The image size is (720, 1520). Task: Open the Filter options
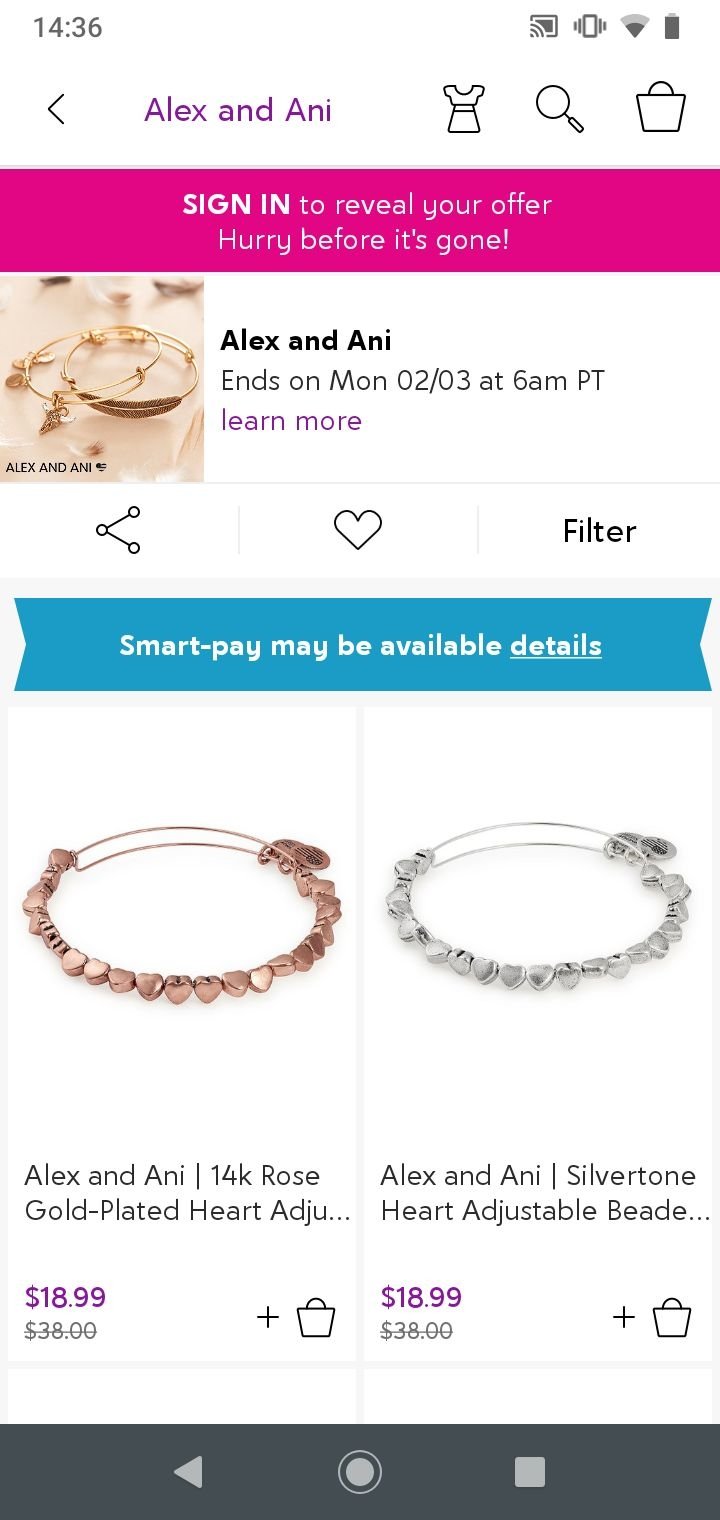[599, 531]
